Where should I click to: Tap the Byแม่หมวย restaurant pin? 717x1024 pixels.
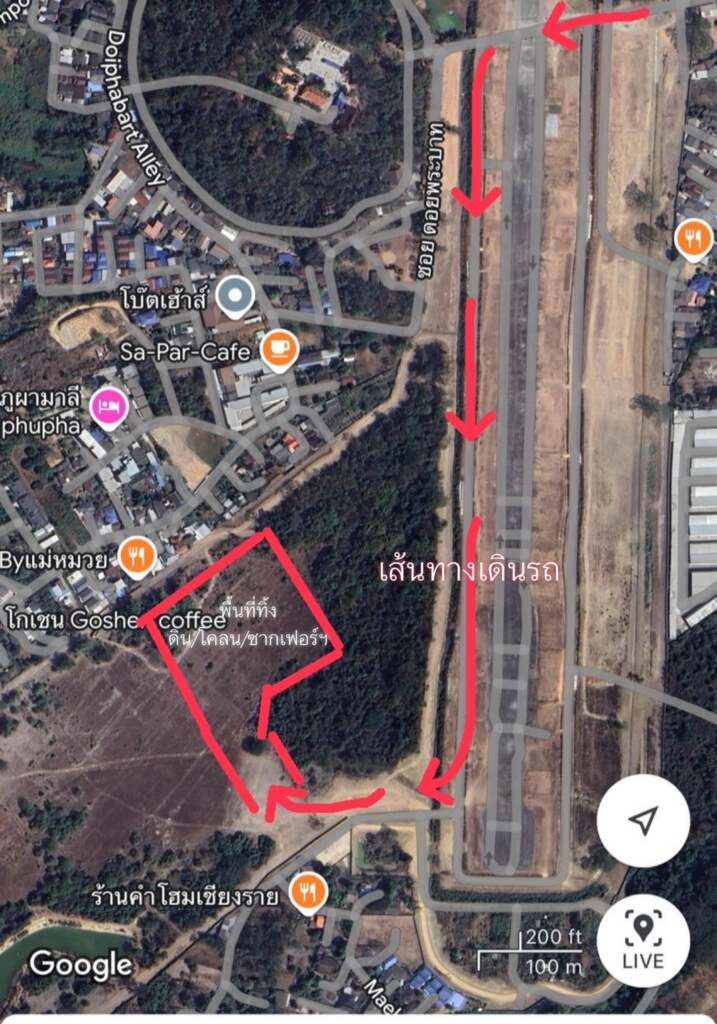pos(138,557)
